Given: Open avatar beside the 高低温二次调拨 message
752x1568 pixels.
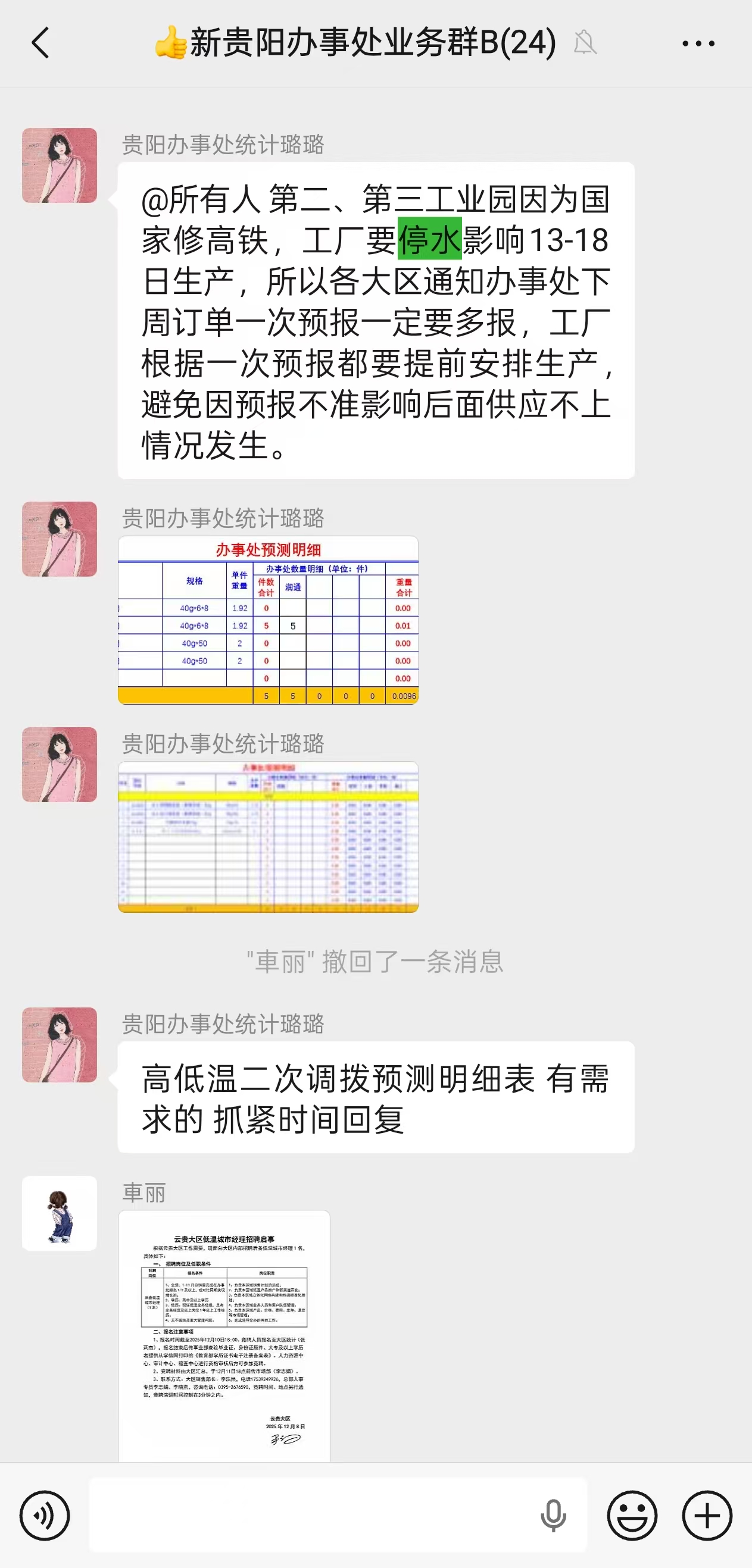Looking at the screenshot, I should (x=59, y=1044).
